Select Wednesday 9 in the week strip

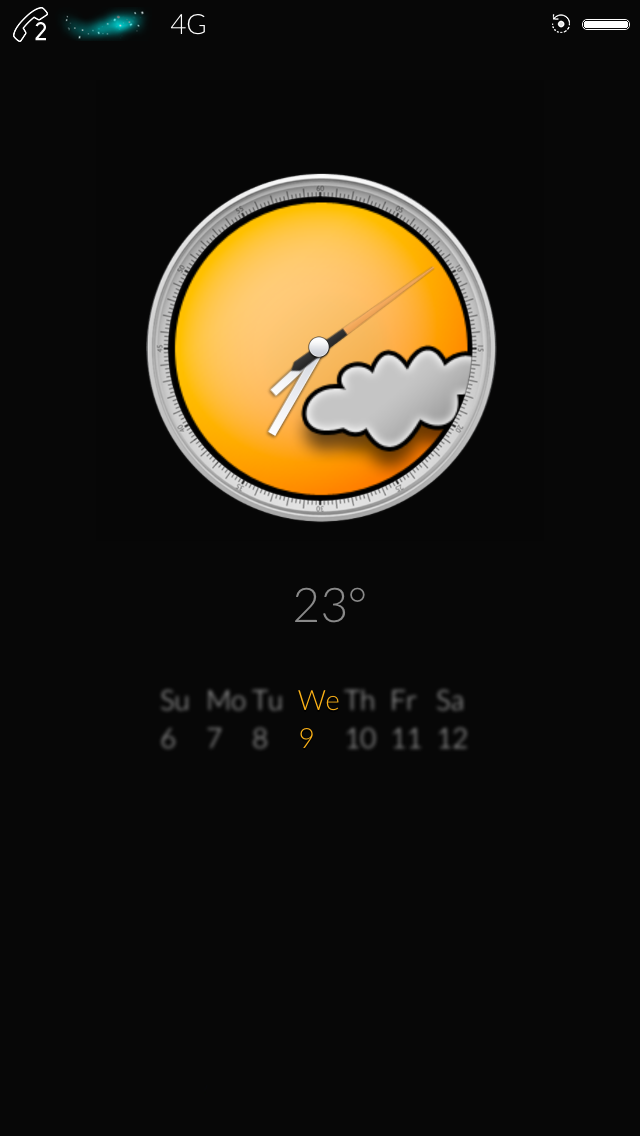pyautogui.click(x=318, y=719)
